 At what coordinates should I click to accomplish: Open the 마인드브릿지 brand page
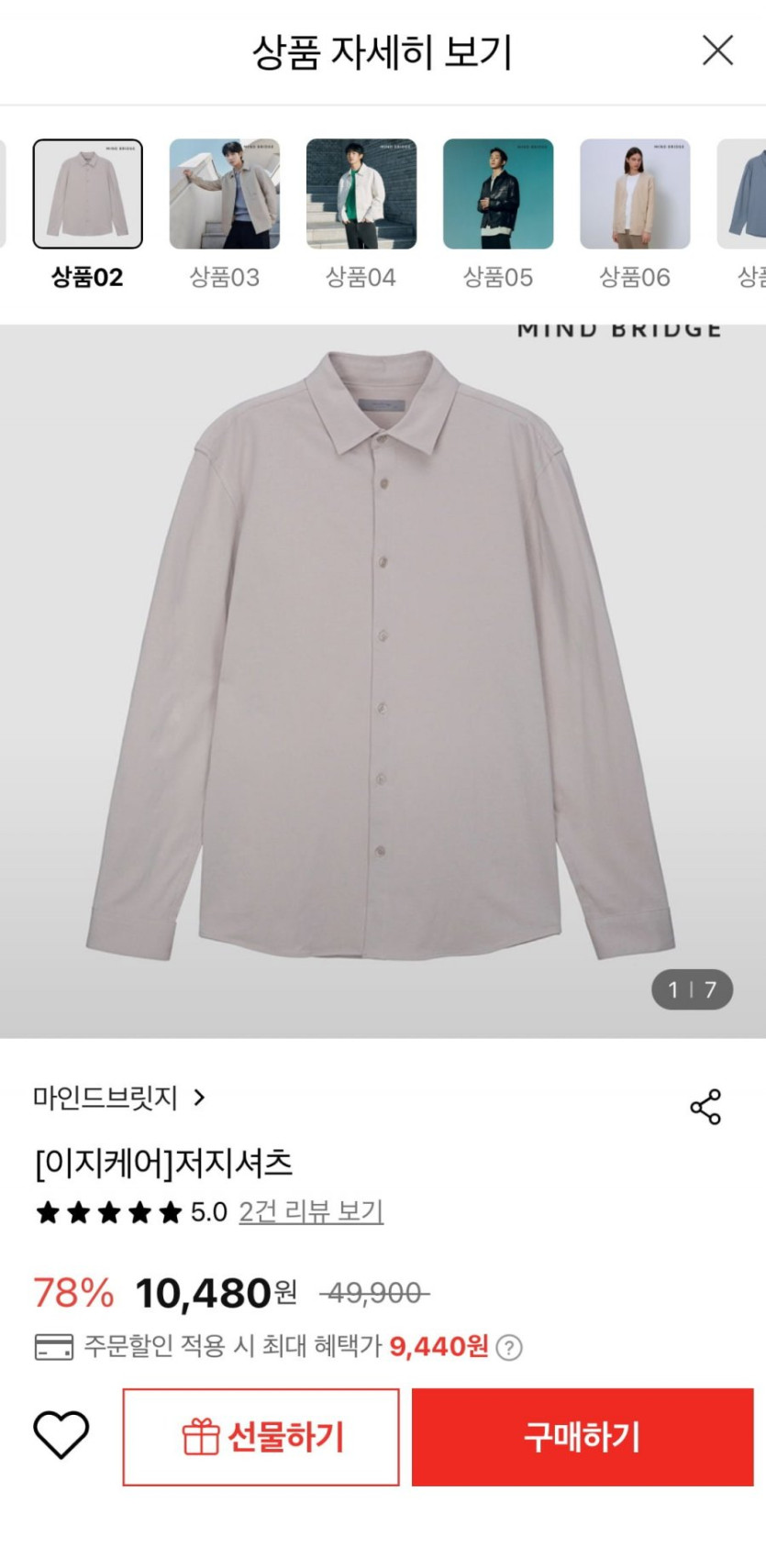119,1098
